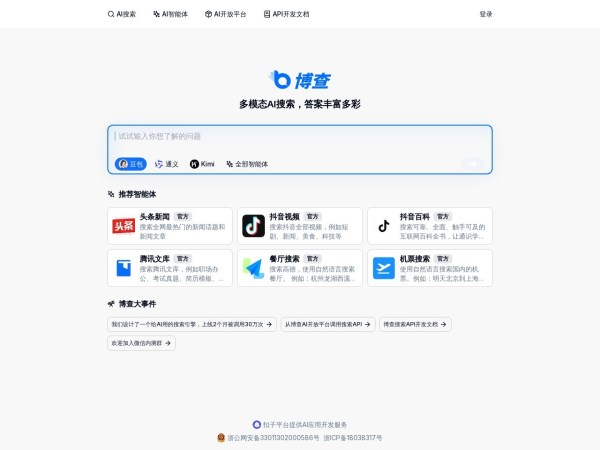
Task: Open 全部智能体 list
Action: (x=247, y=163)
